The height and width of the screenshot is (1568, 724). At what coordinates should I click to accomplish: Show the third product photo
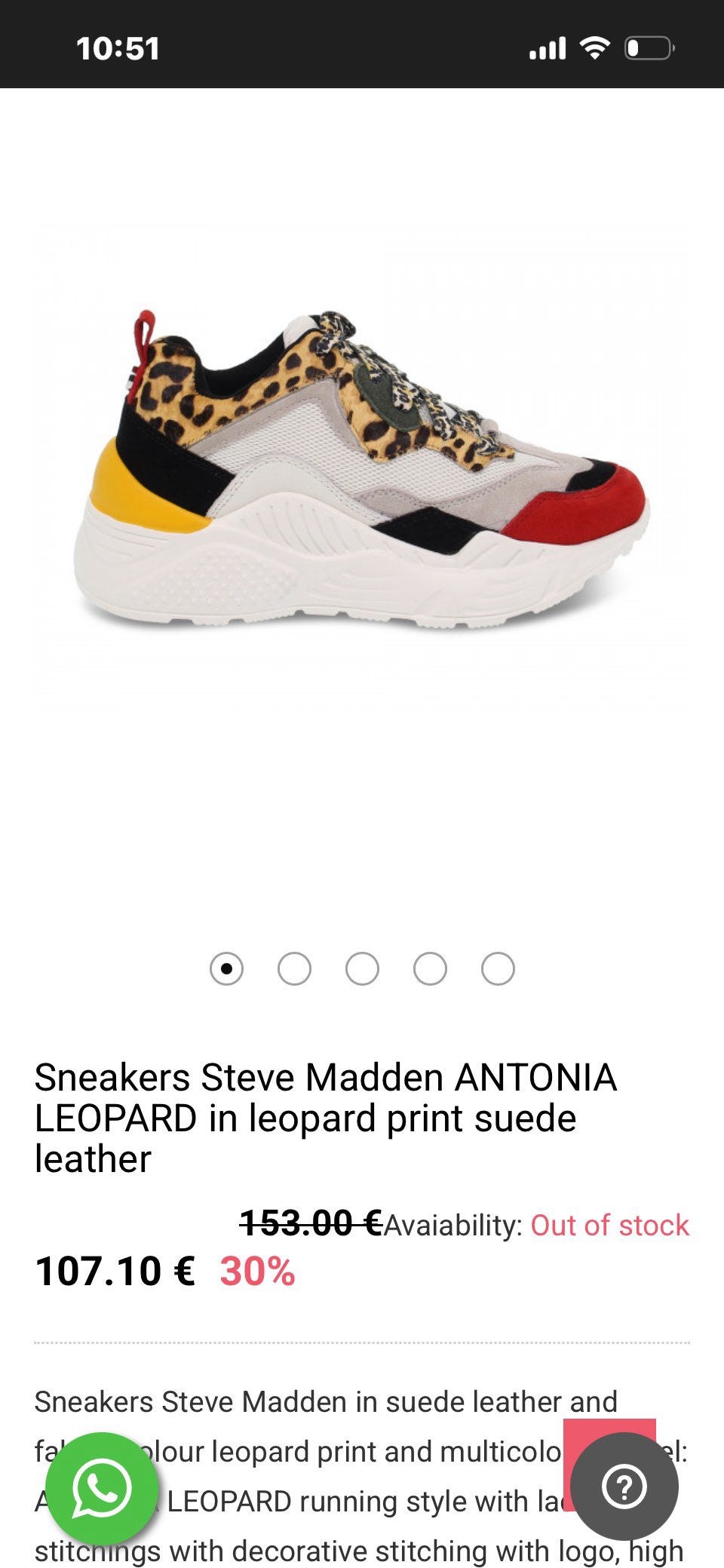pos(362,968)
